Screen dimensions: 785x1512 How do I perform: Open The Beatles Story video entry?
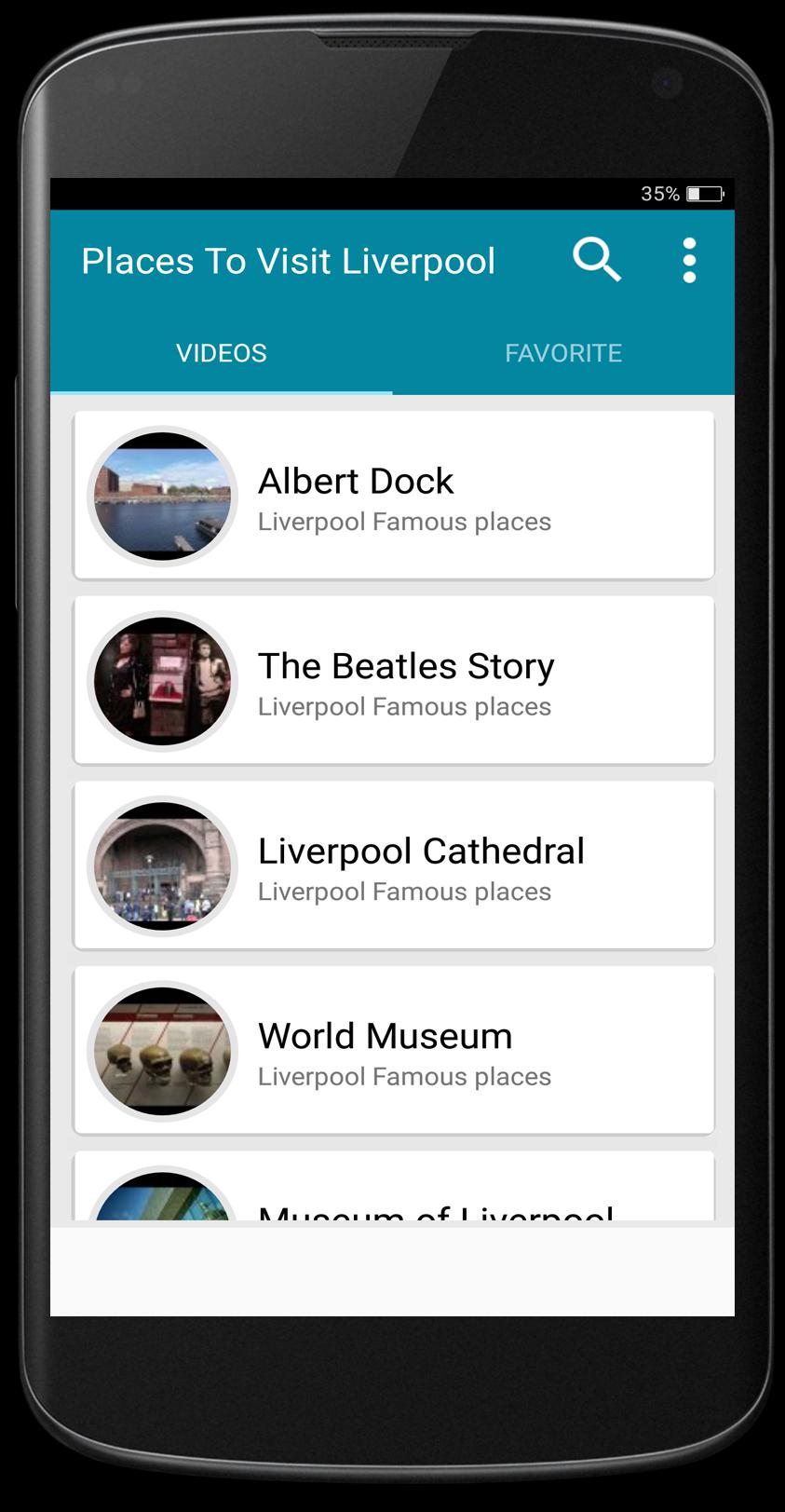pyautogui.click(x=392, y=680)
